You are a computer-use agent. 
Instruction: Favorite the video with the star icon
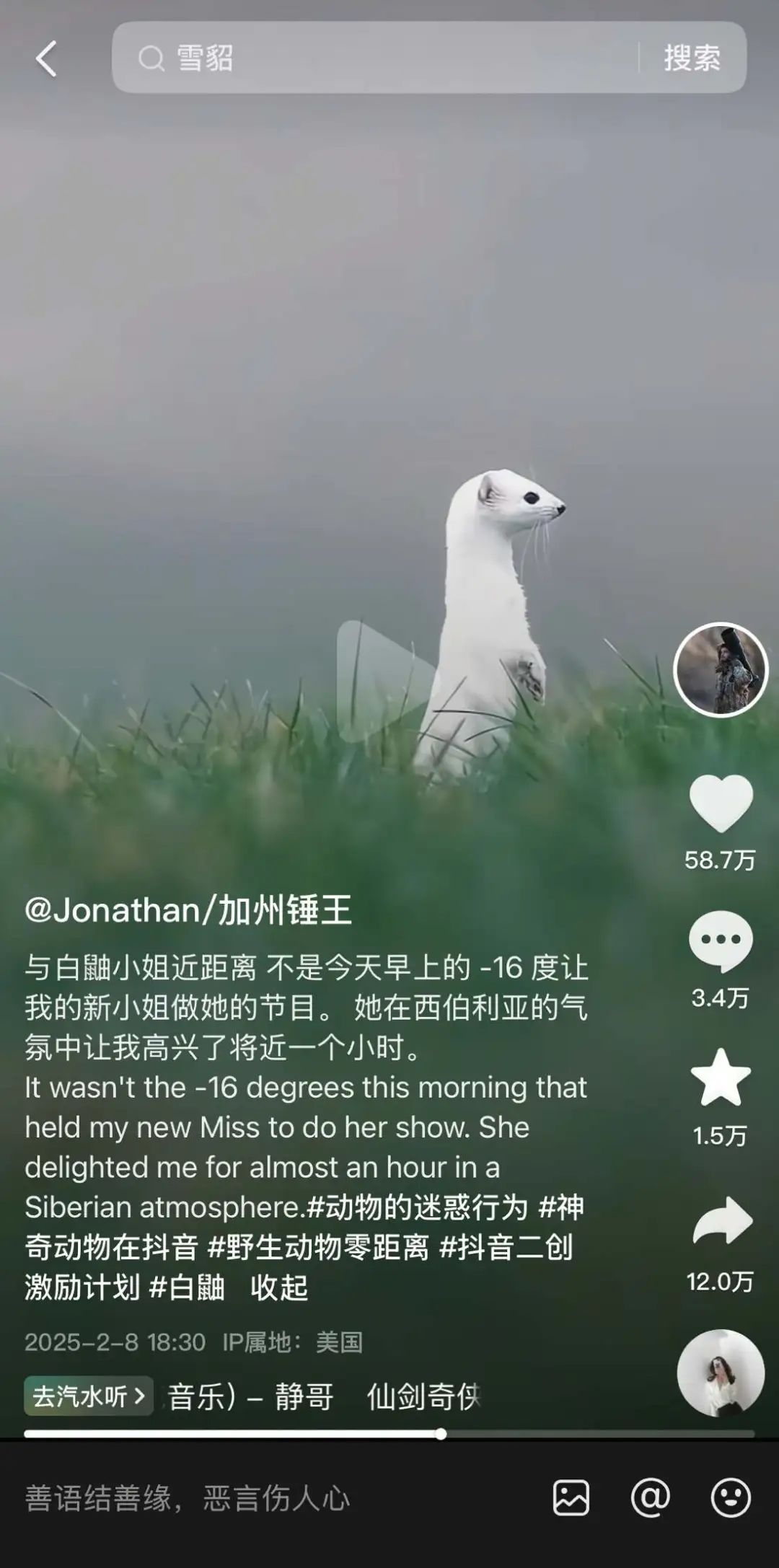(x=721, y=1078)
